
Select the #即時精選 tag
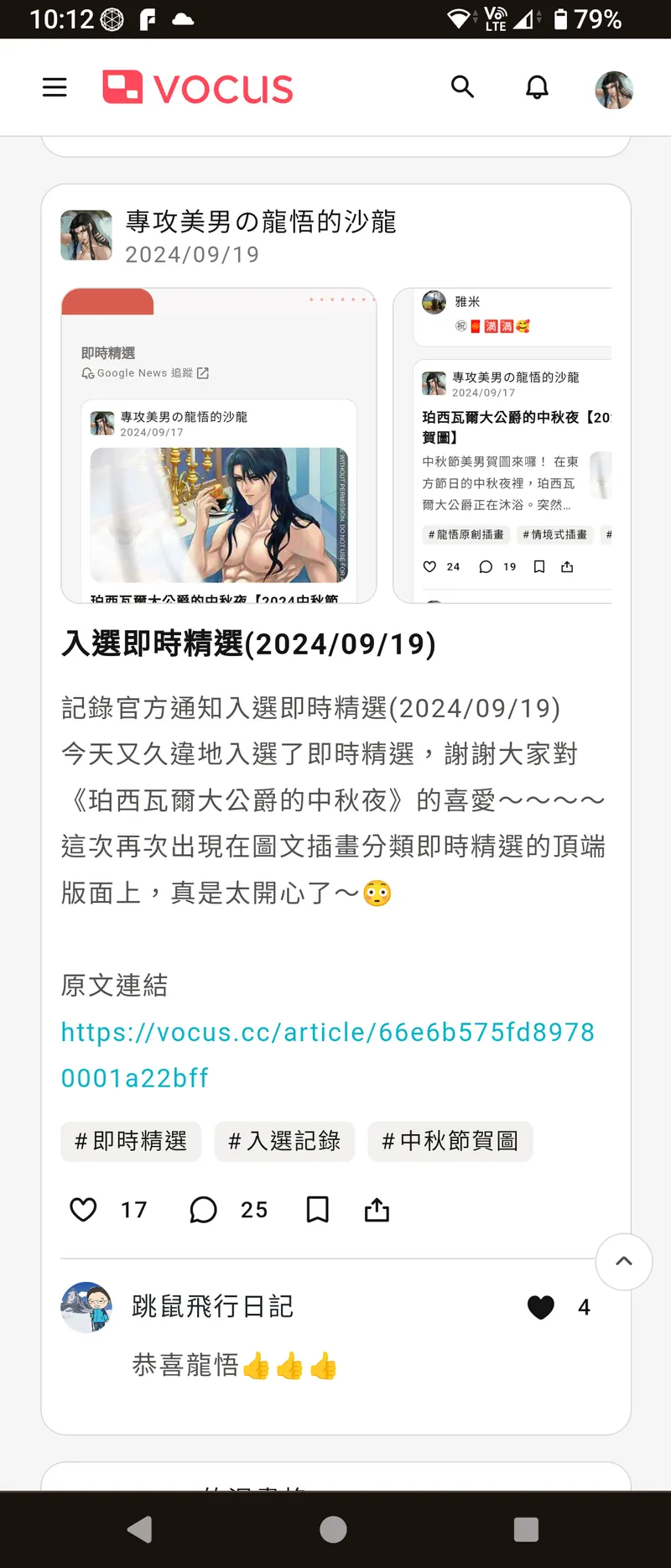click(131, 1141)
